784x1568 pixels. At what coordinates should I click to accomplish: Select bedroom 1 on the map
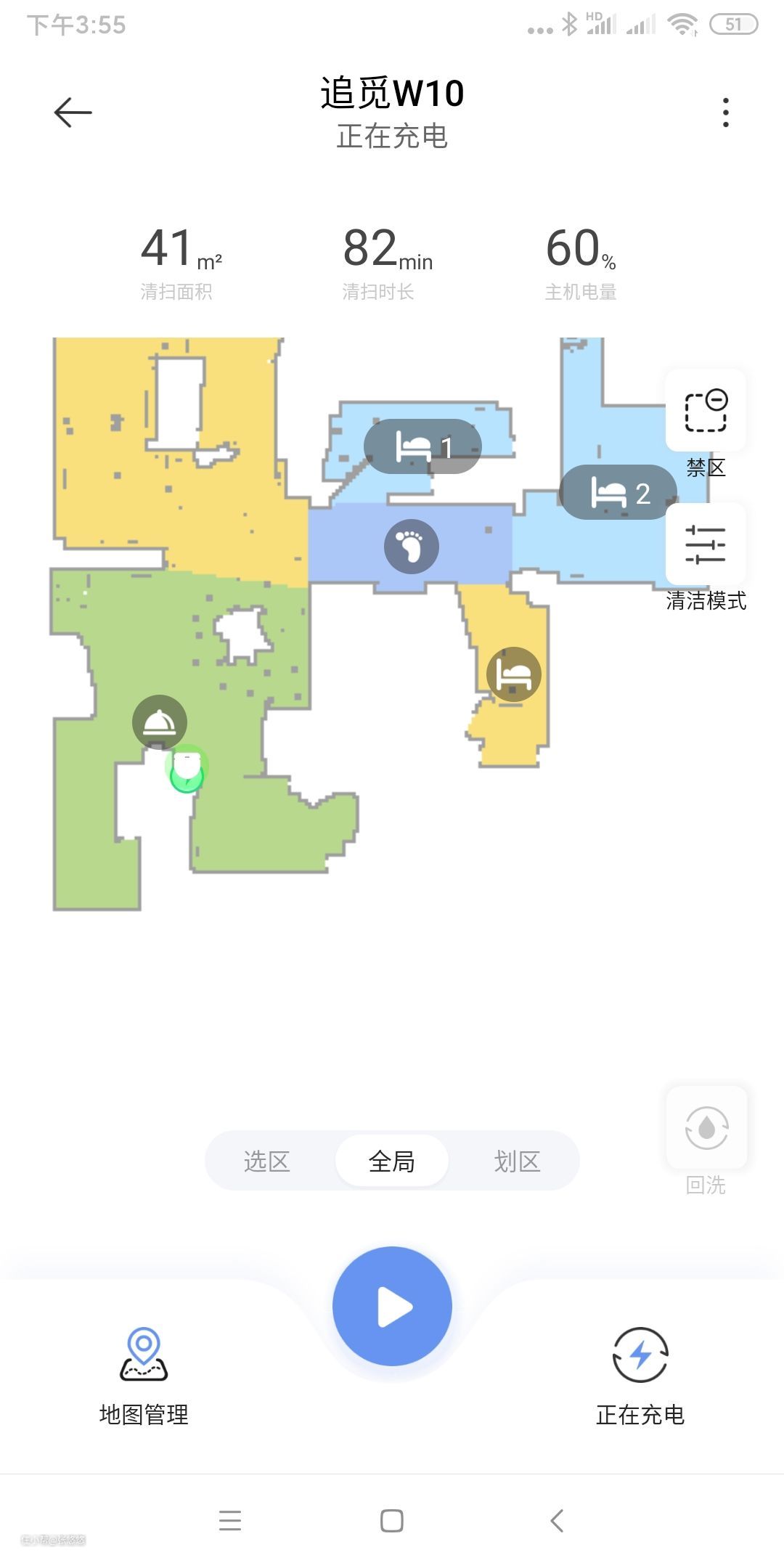click(422, 446)
